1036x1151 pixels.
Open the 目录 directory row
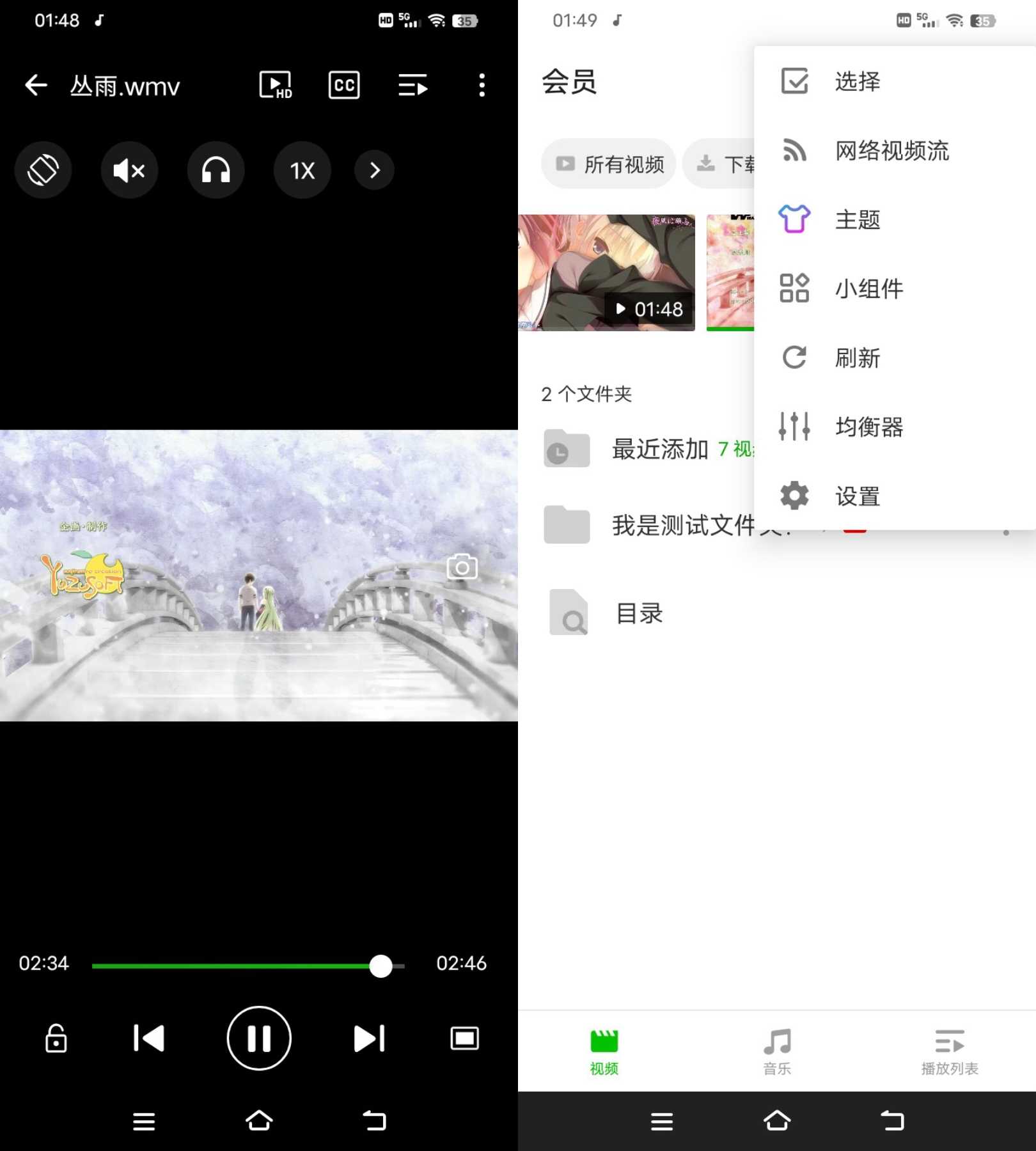638,613
